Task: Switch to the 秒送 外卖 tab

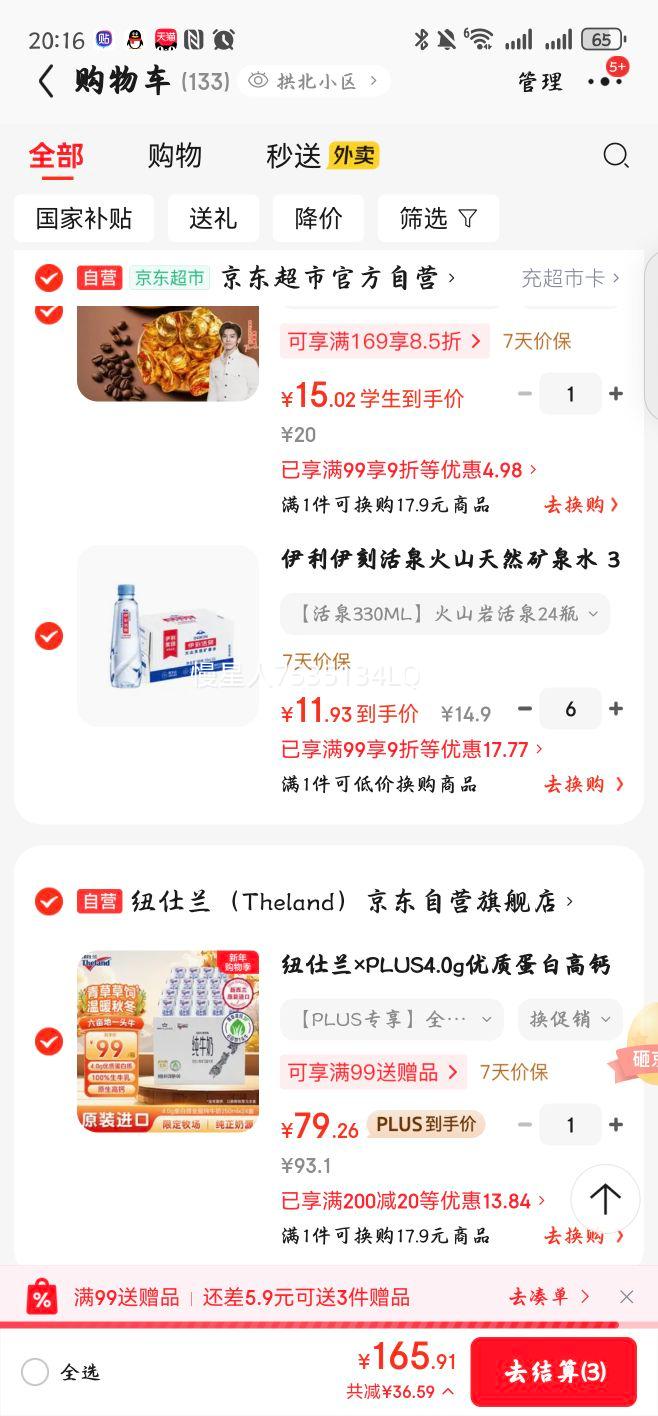Action: 322,156
